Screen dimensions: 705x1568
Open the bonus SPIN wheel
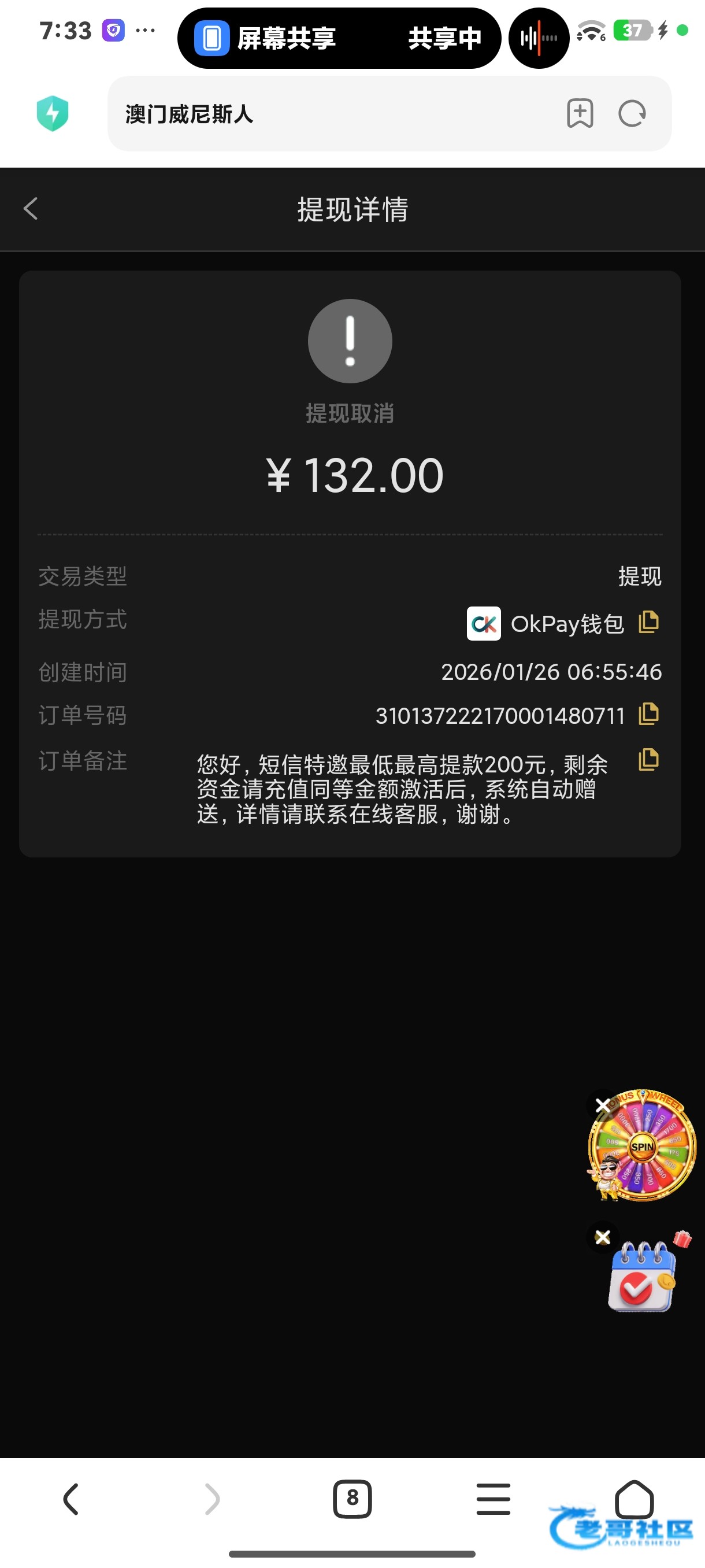644,1147
